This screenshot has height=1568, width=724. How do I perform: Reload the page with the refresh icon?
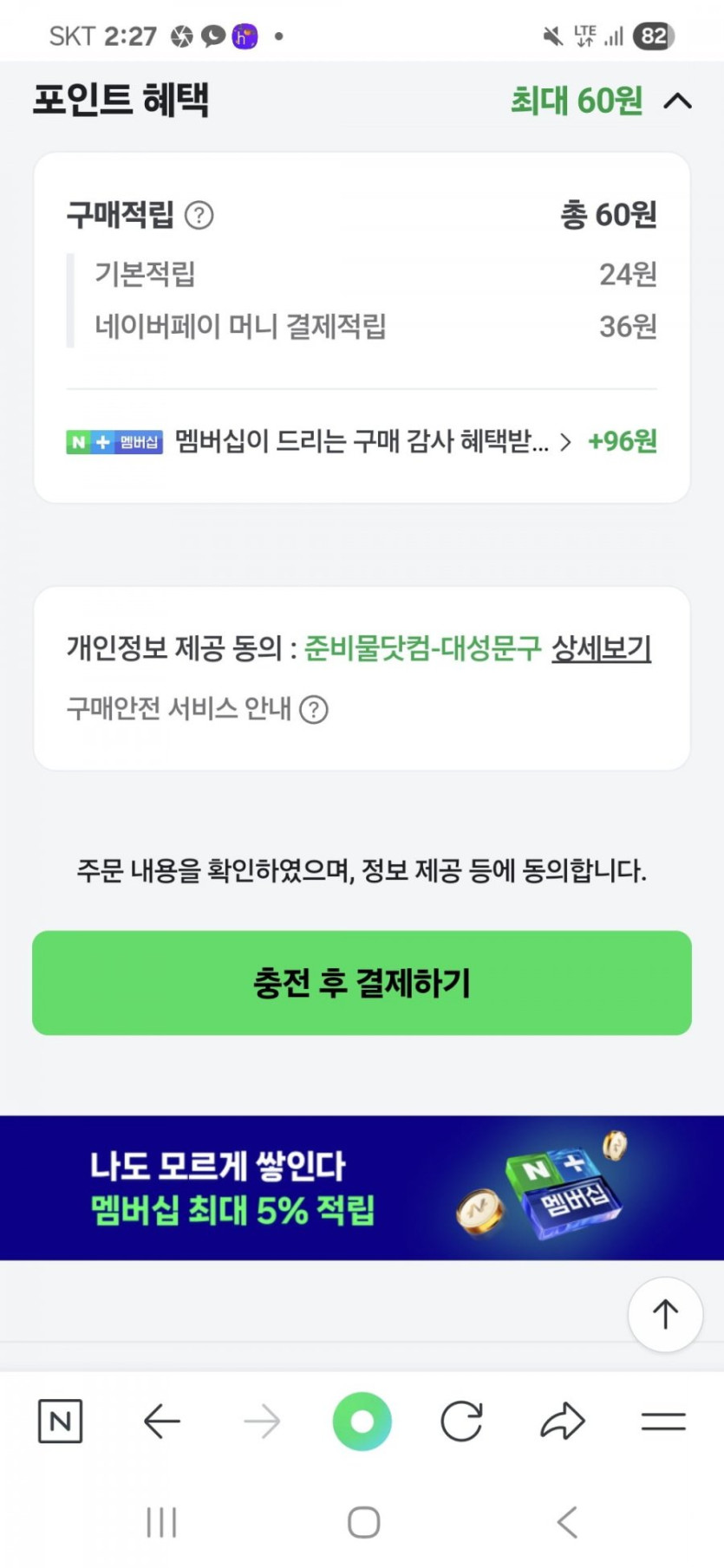coord(461,1422)
